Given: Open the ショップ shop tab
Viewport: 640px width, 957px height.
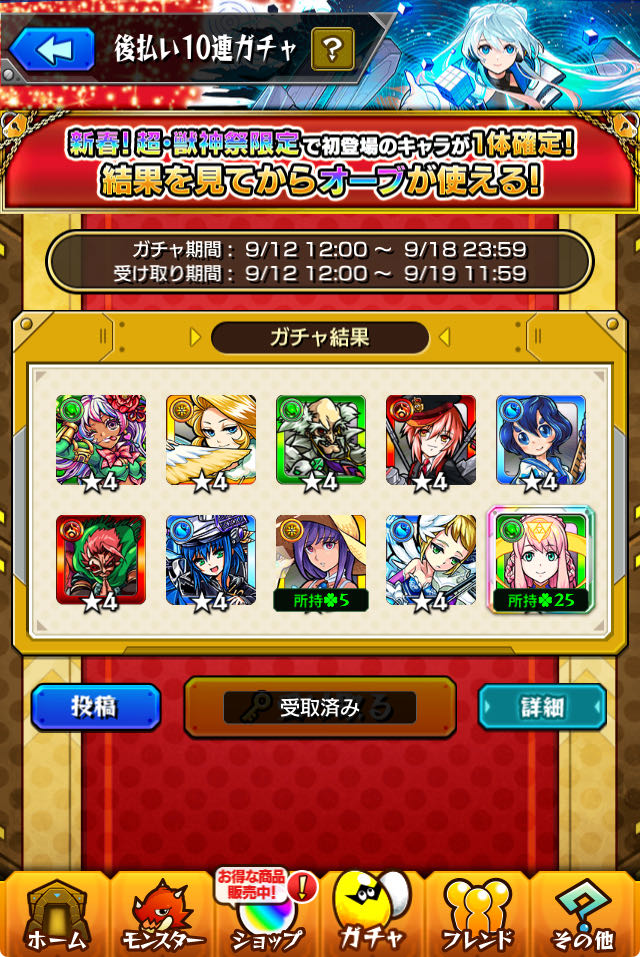Looking at the screenshot, I should 267,914.
